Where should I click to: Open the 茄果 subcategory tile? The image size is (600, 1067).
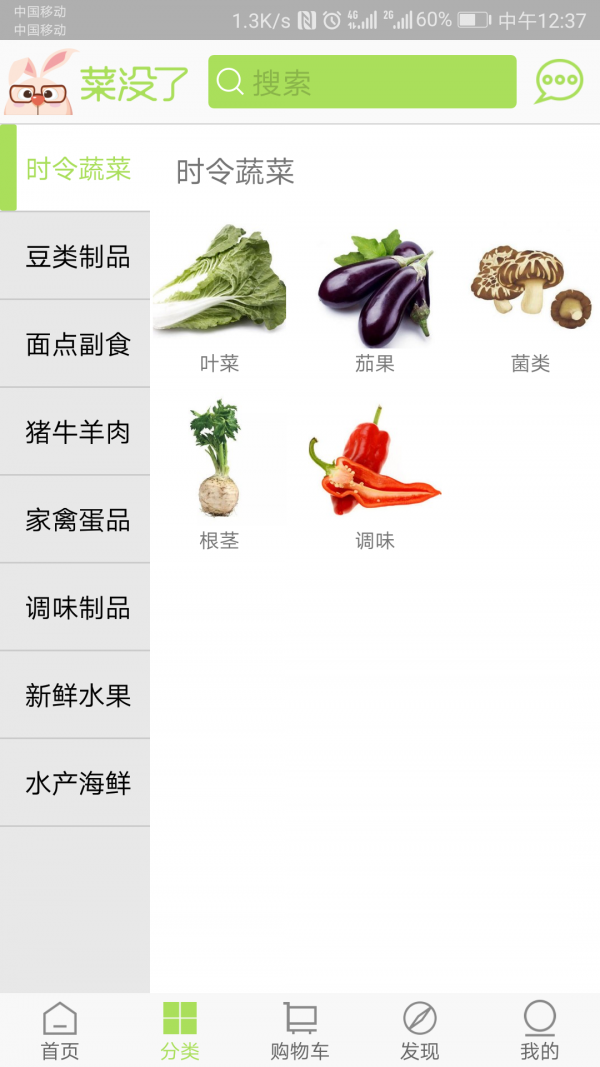[375, 299]
